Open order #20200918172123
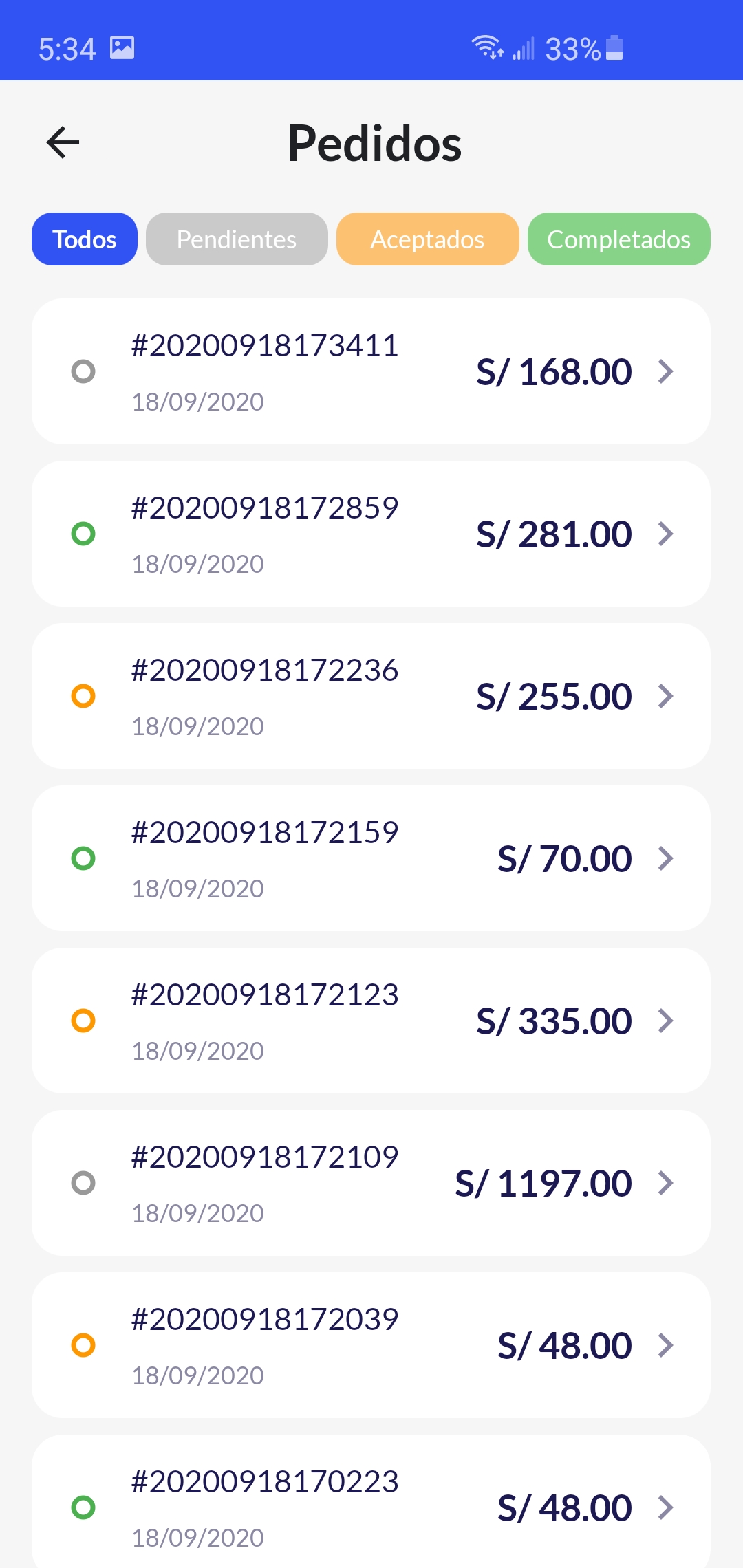Image resolution: width=743 pixels, height=1568 pixels. click(x=371, y=1021)
